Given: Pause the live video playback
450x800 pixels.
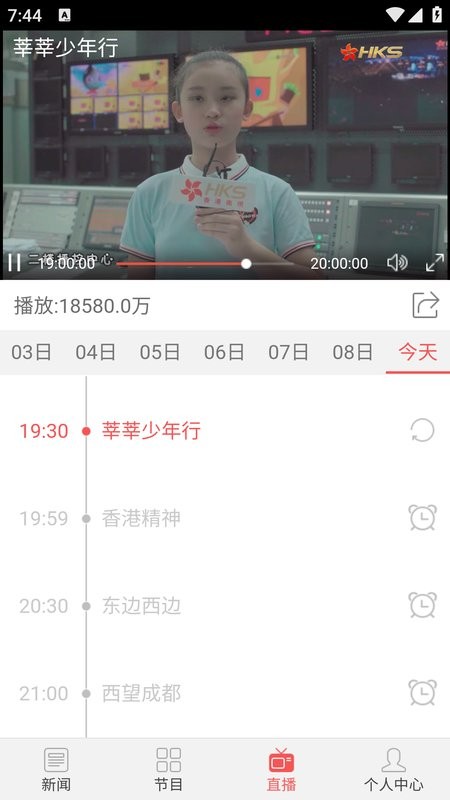Looking at the screenshot, I should point(14,263).
